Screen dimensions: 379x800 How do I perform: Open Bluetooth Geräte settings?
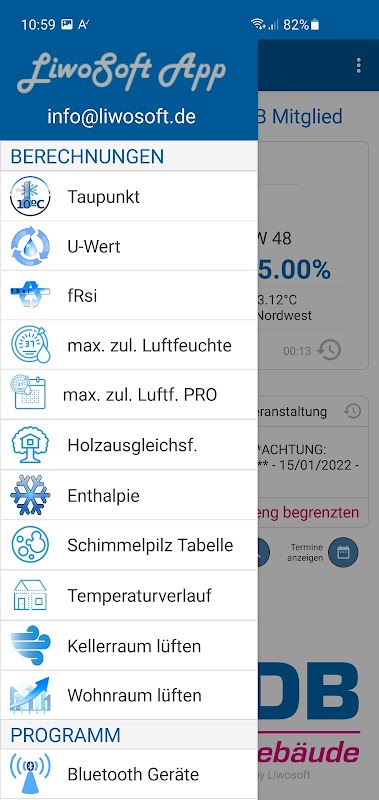[x=129, y=774]
